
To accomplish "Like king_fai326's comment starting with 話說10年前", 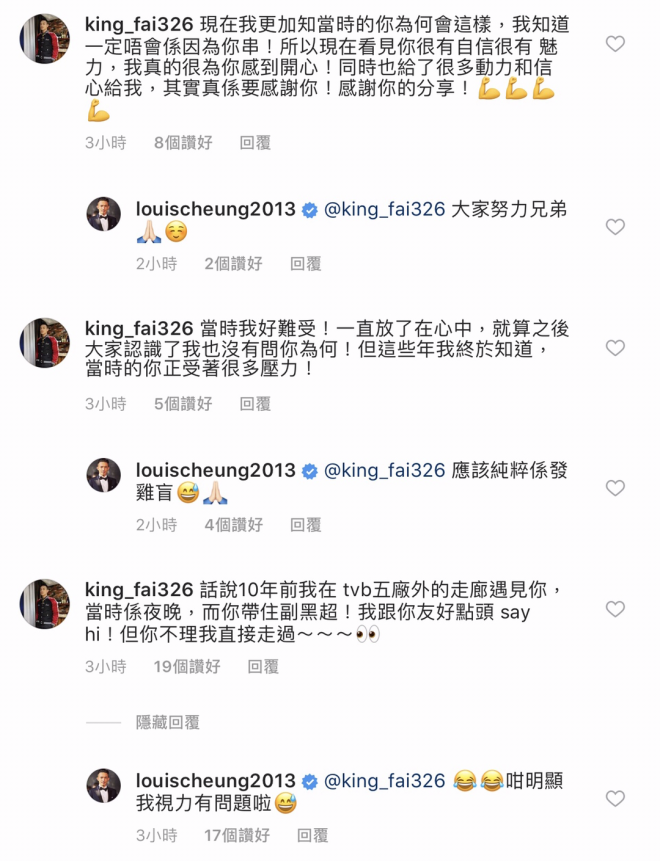I will (616, 609).
